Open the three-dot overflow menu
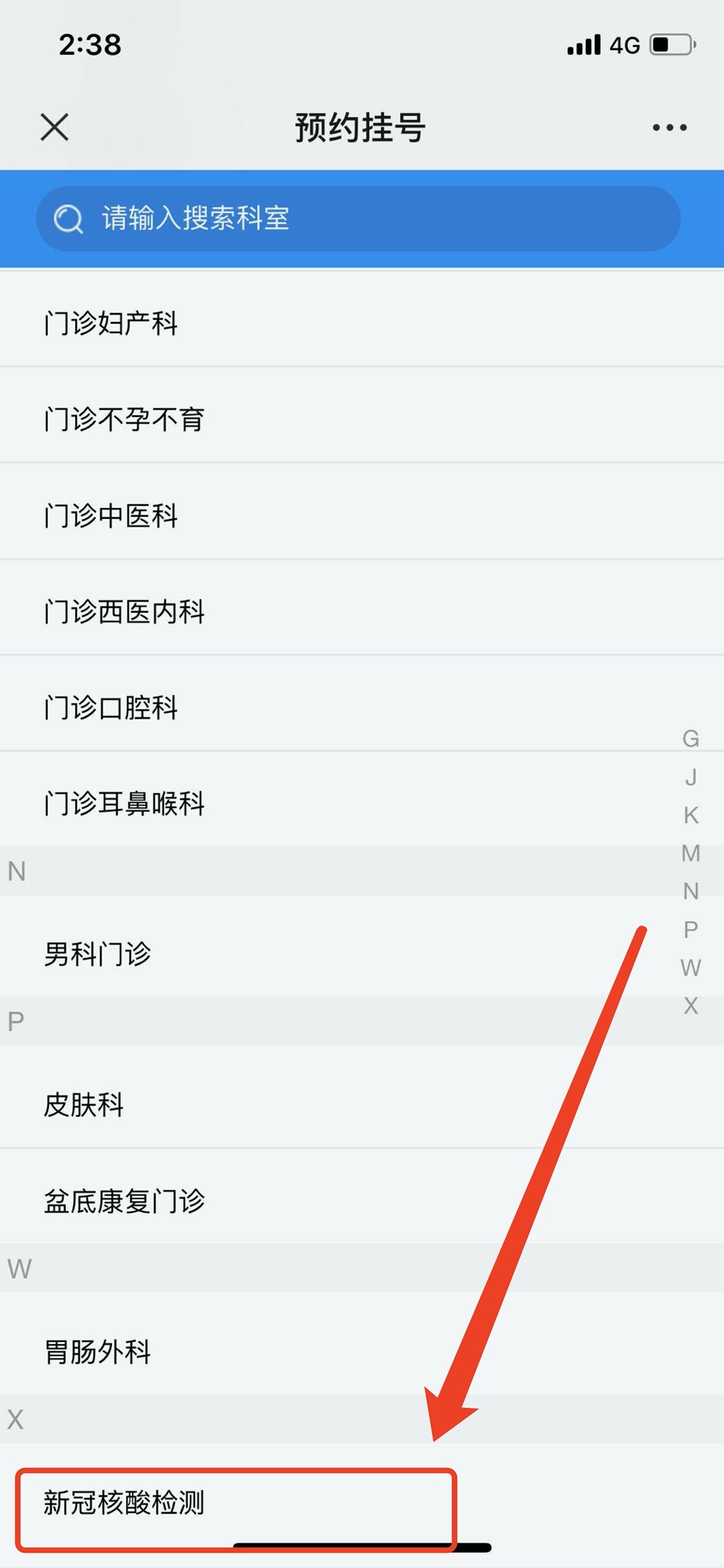 (670, 127)
